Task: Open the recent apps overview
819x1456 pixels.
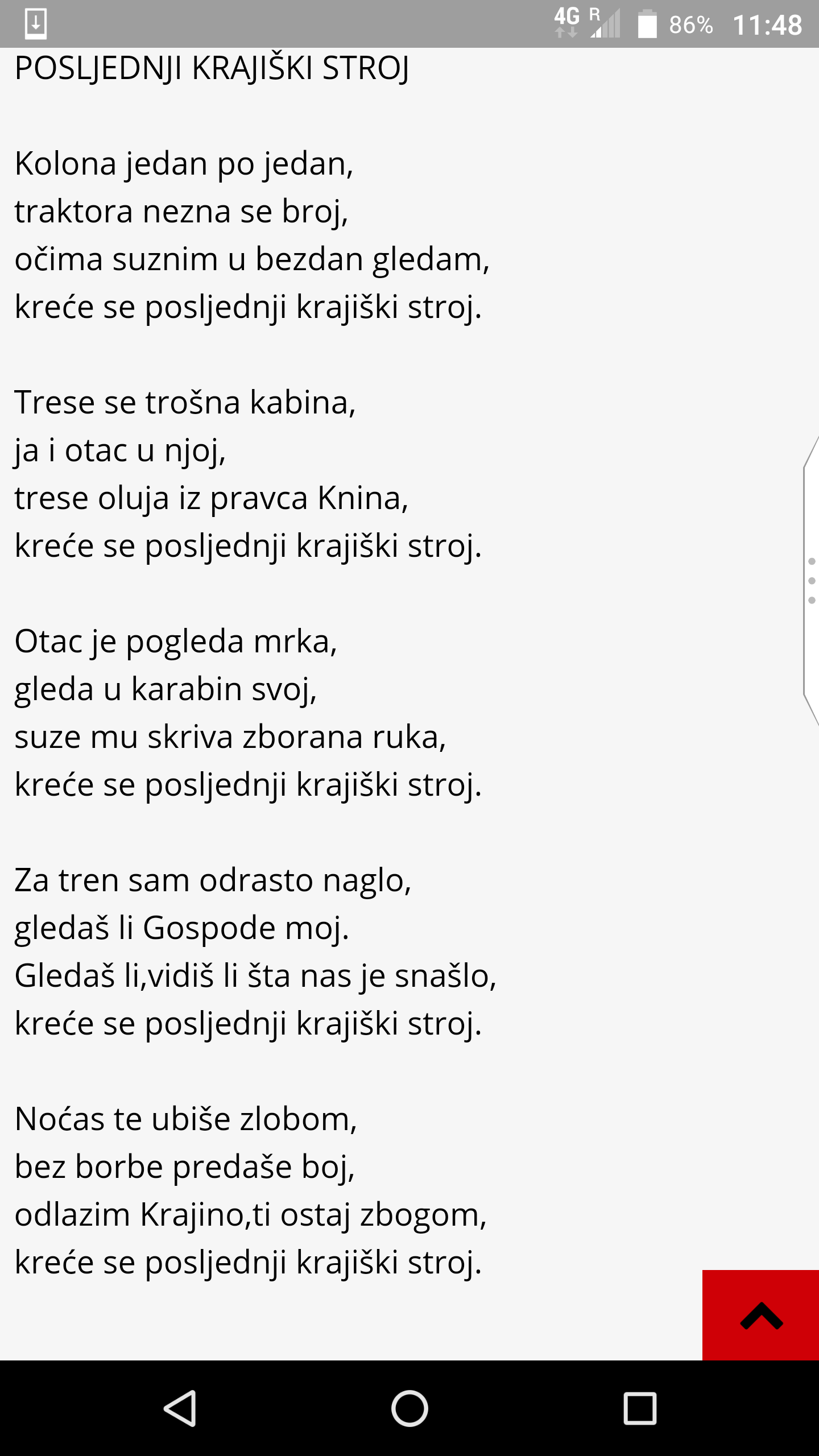Action: [x=640, y=1408]
